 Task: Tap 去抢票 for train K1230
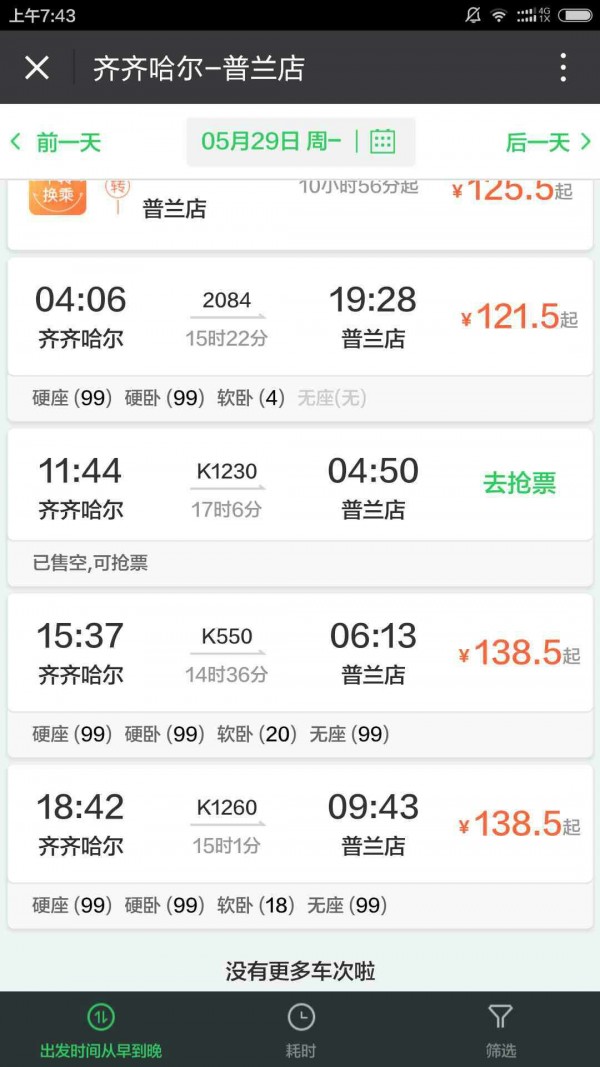(x=520, y=483)
